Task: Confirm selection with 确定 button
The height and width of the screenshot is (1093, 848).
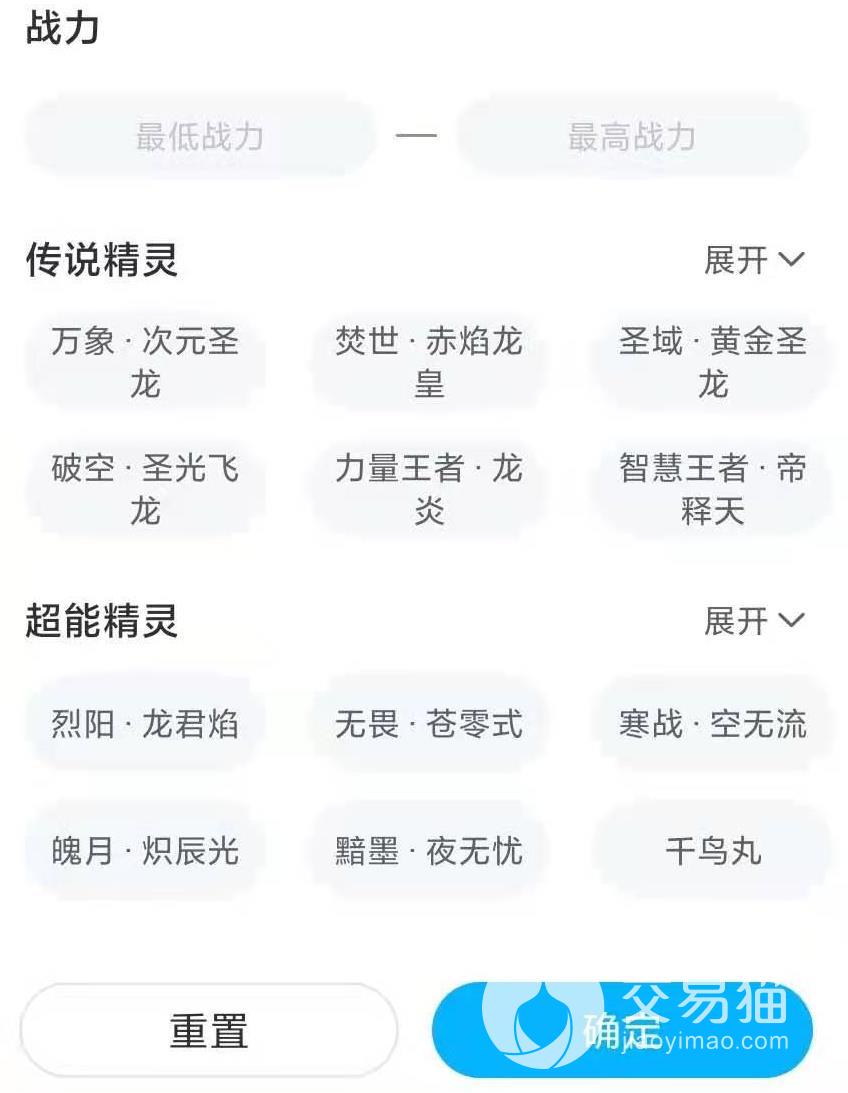Action: 622,1030
